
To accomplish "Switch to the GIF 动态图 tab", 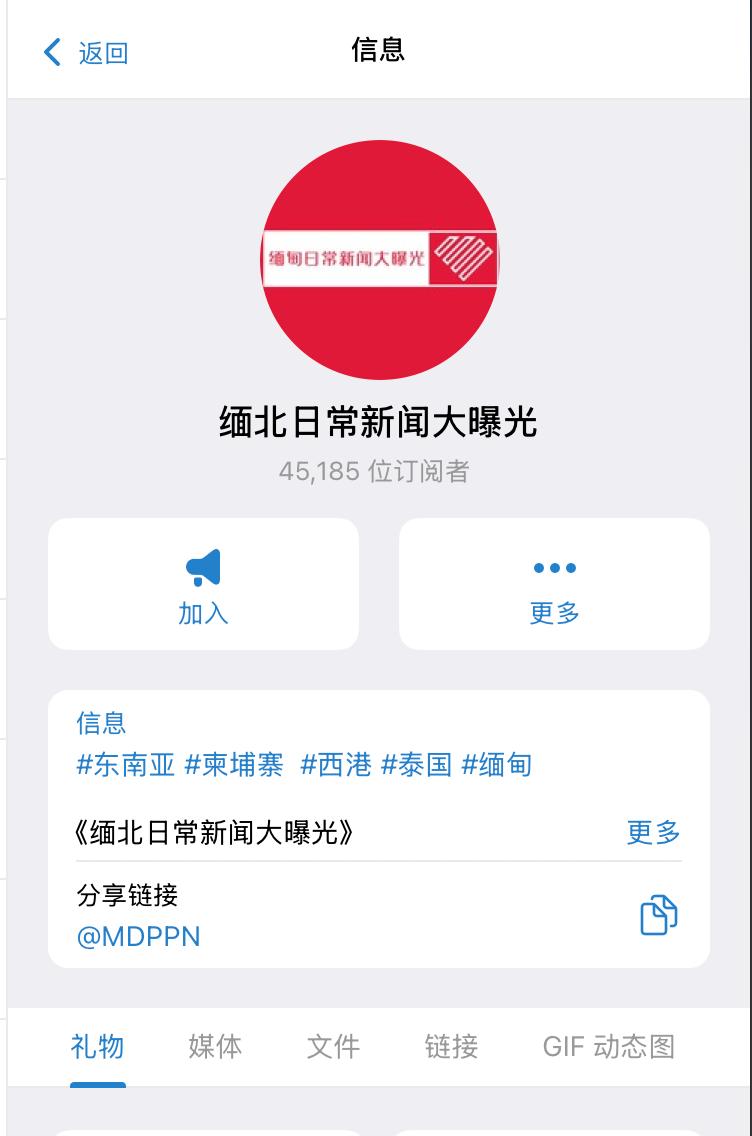I will [x=609, y=1047].
